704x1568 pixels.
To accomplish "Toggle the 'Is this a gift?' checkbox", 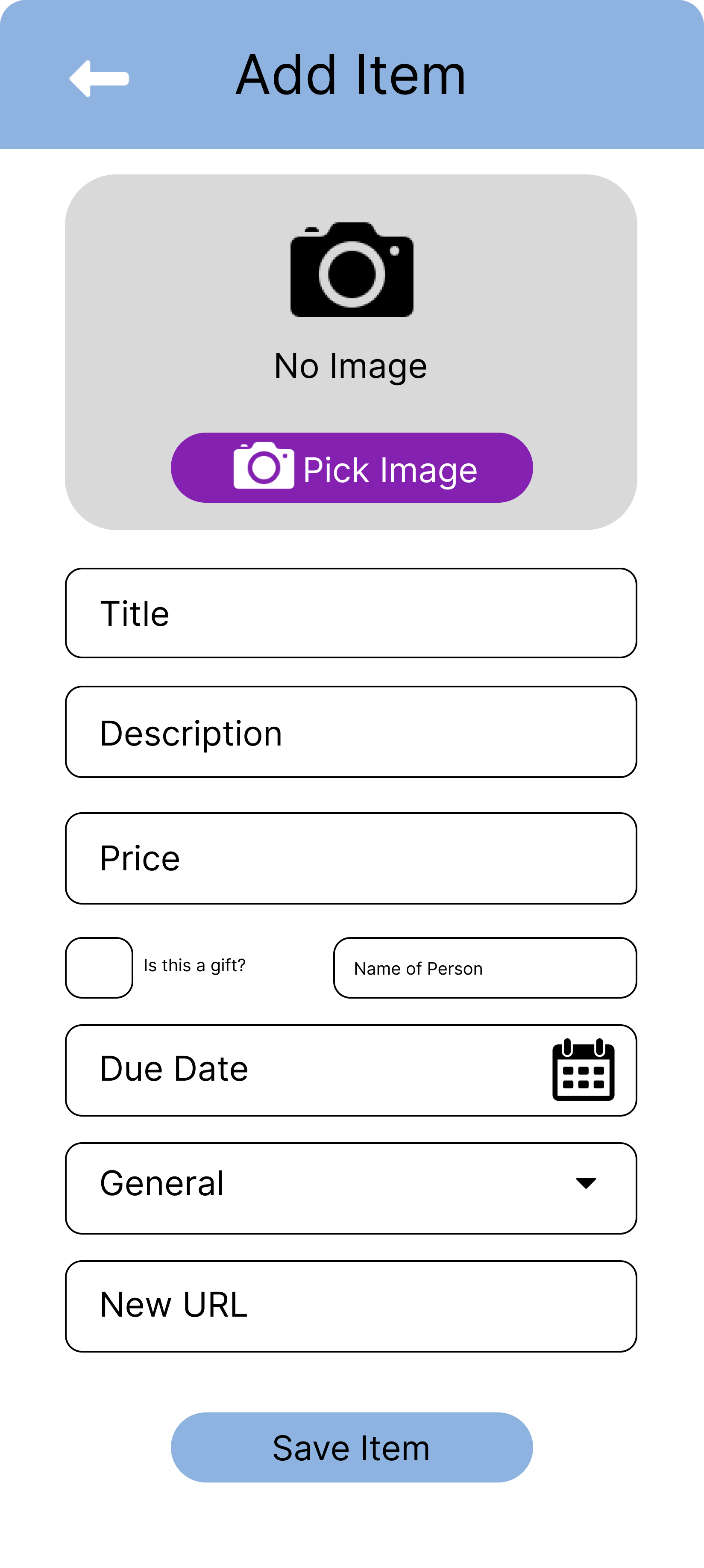I will tap(99, 968).
